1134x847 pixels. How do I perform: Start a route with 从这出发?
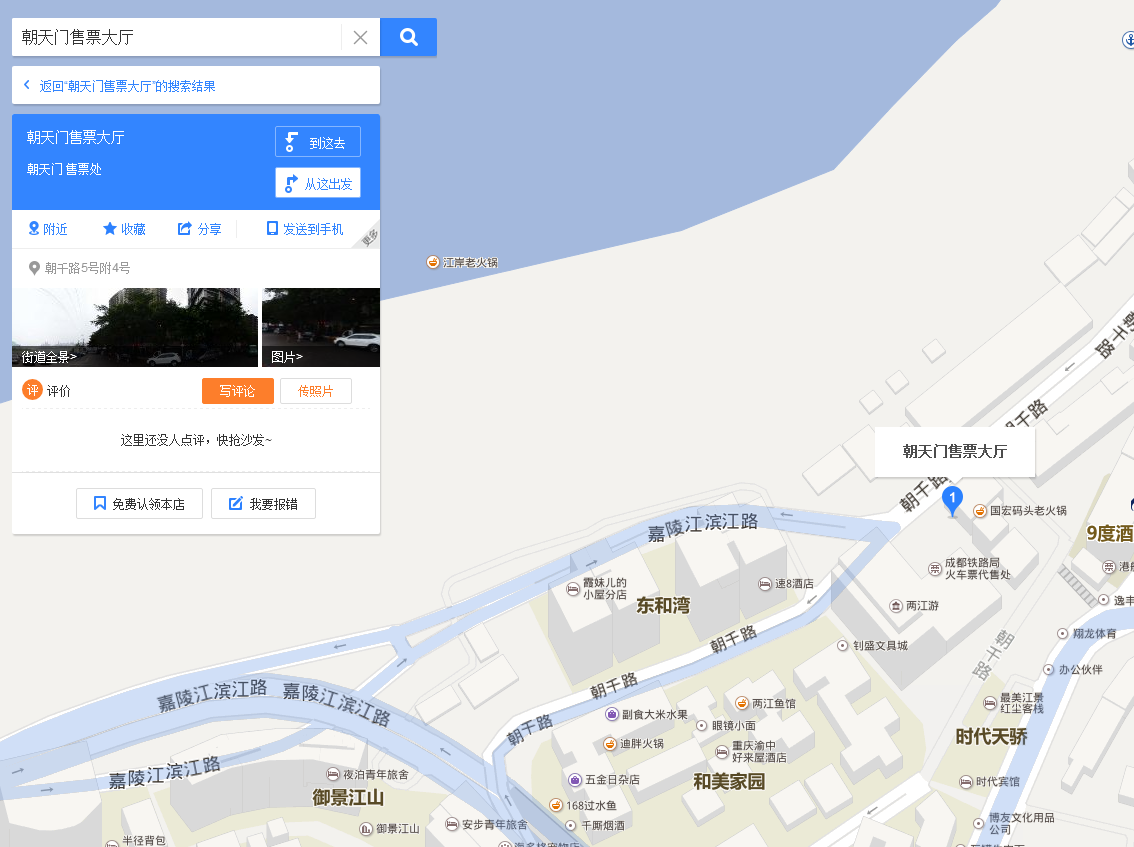pyautogui.click(x=317, y=183)
